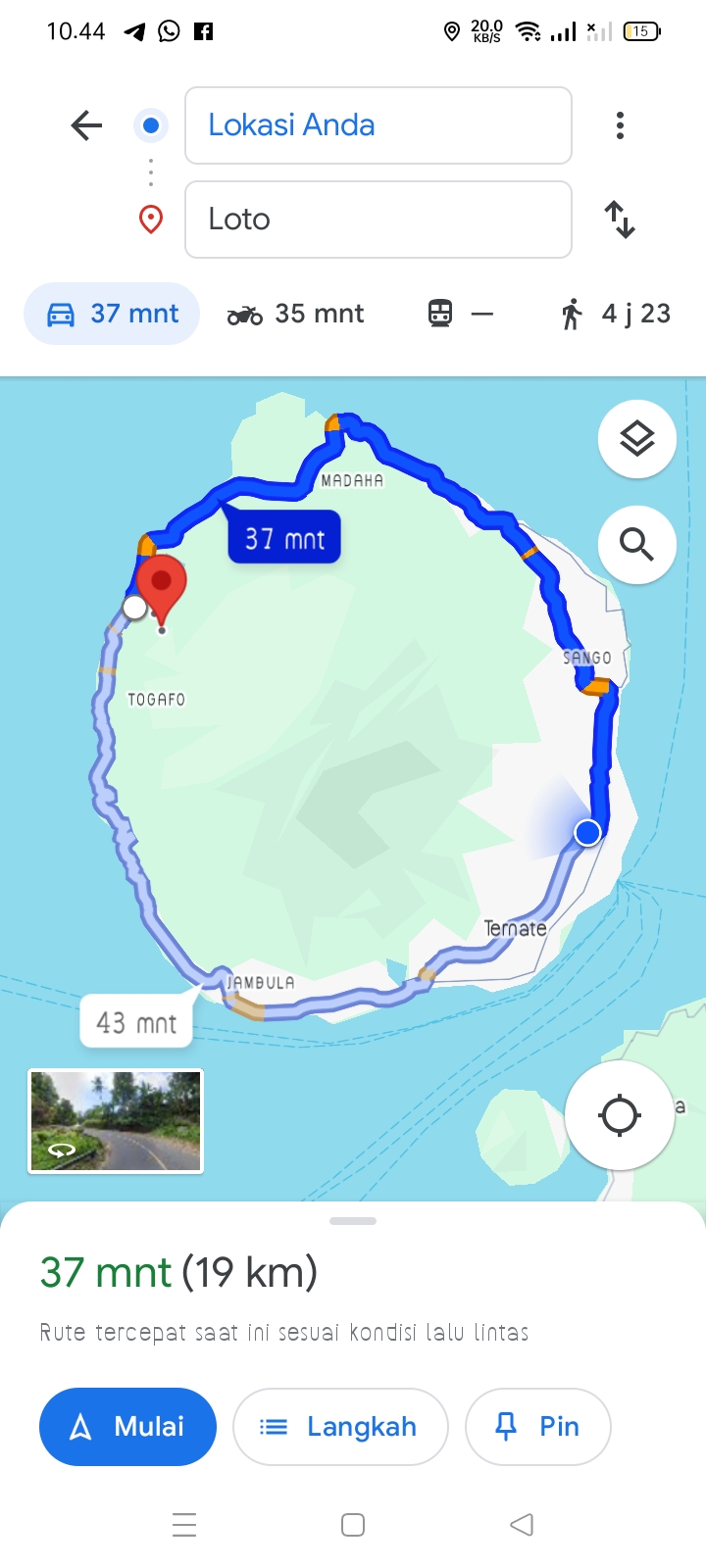Open the map layers button
Viewport: 706px width, 1568px height.
(637, 439)
